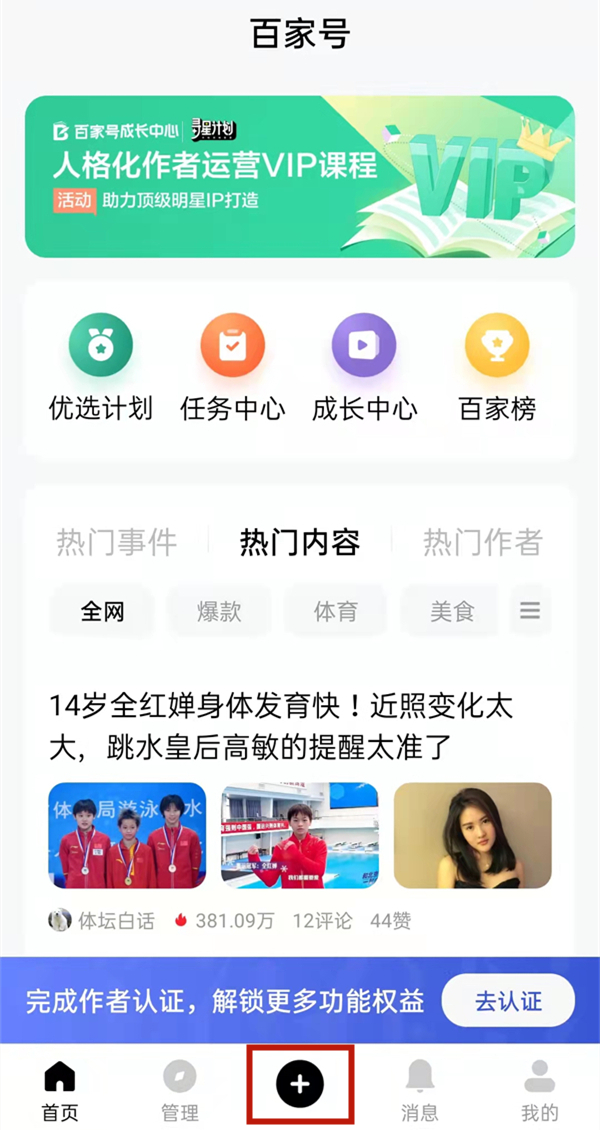Switch to the 热门作者 tab
Viewport: 600px width, 1130px height.
(483, 542)
